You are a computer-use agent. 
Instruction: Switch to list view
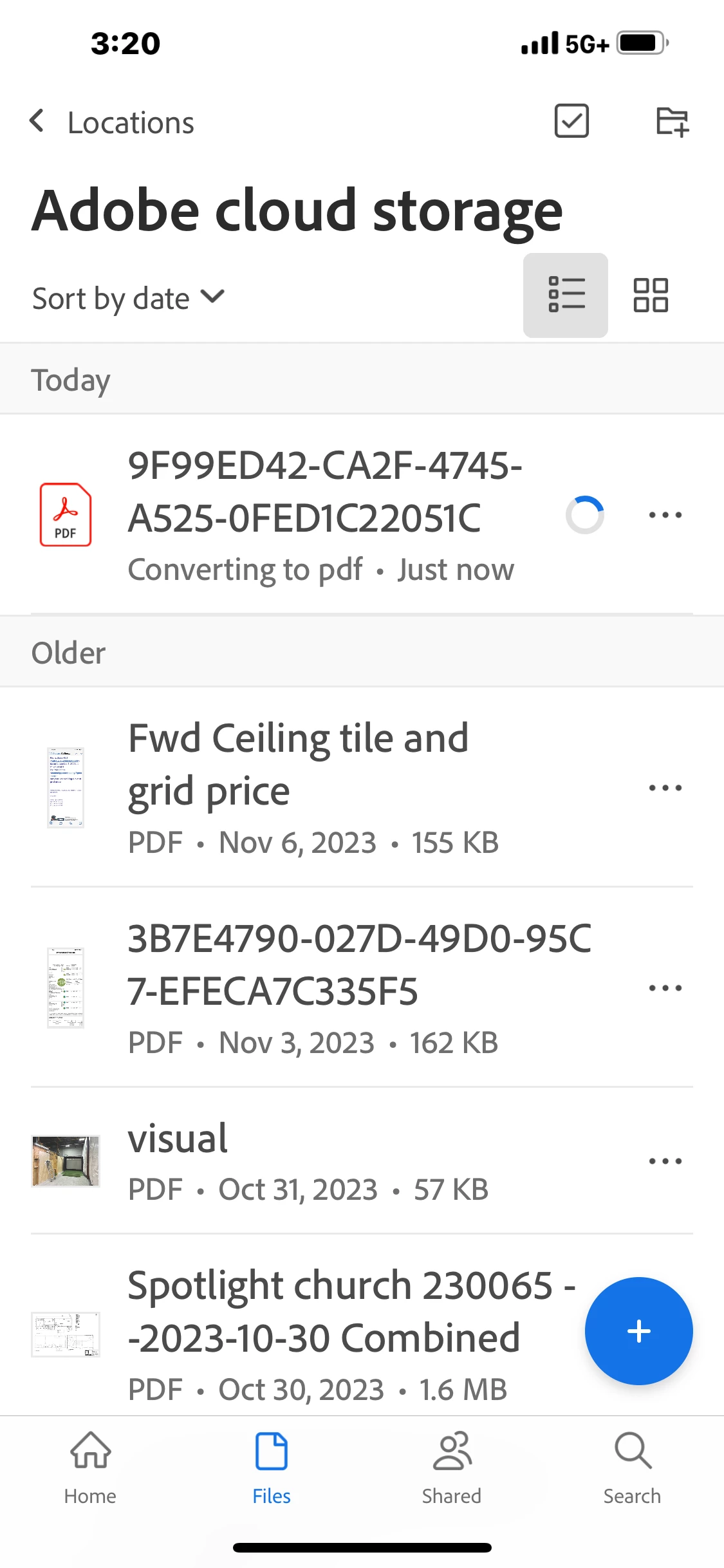[x=566, y=295]
